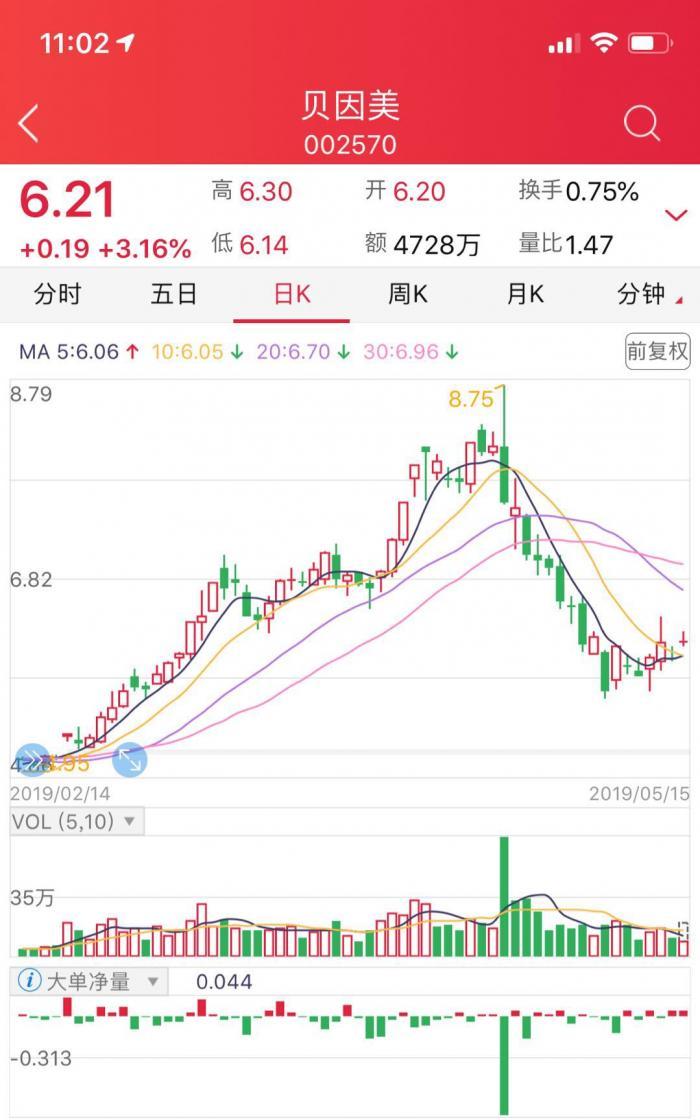Expand the chart to full screen
This screenshot has width=700, height=1120.
coord(130,761)
